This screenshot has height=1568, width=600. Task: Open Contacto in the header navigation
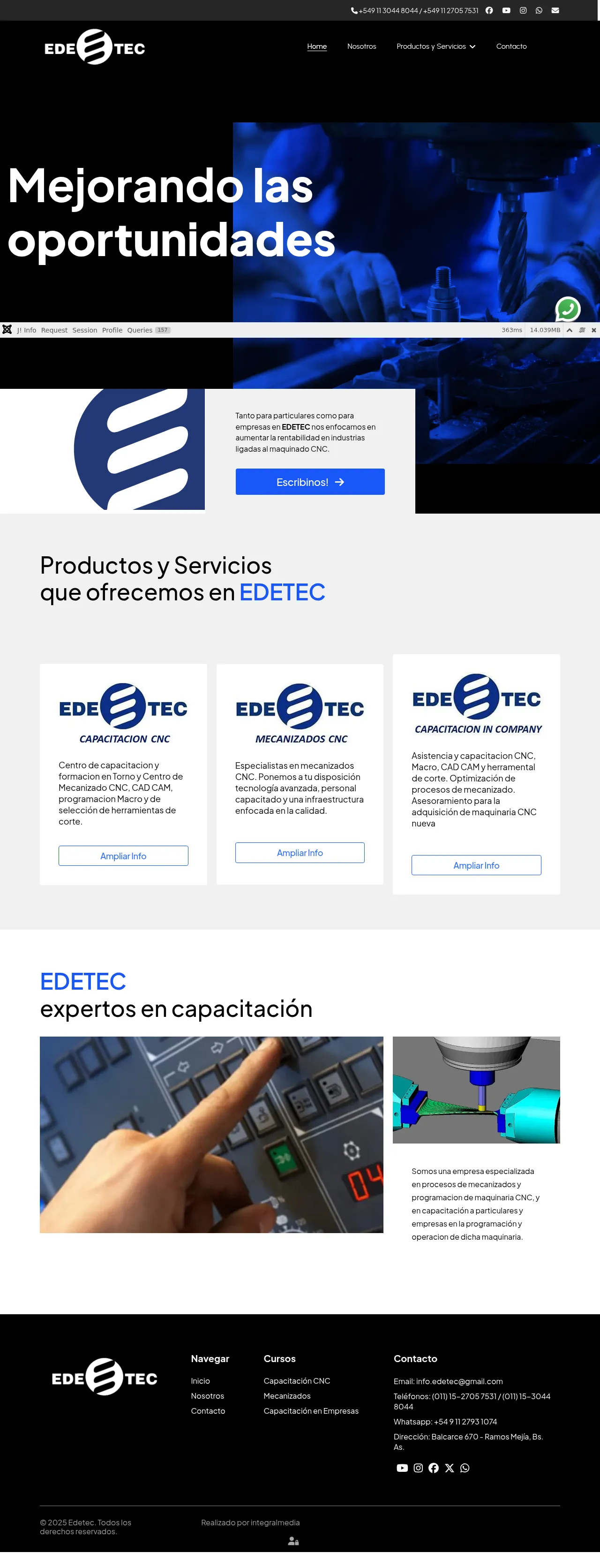click(x=511, y=46)
